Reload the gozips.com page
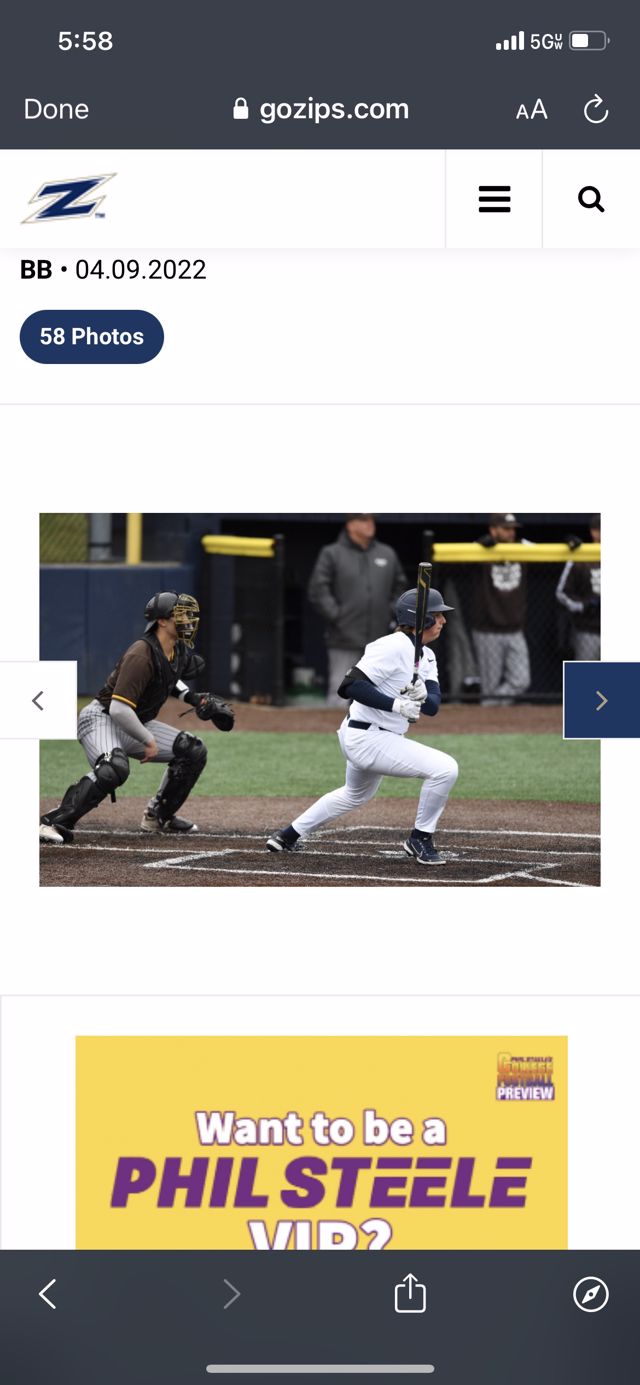640x1385 pixels. pos(596,110)
